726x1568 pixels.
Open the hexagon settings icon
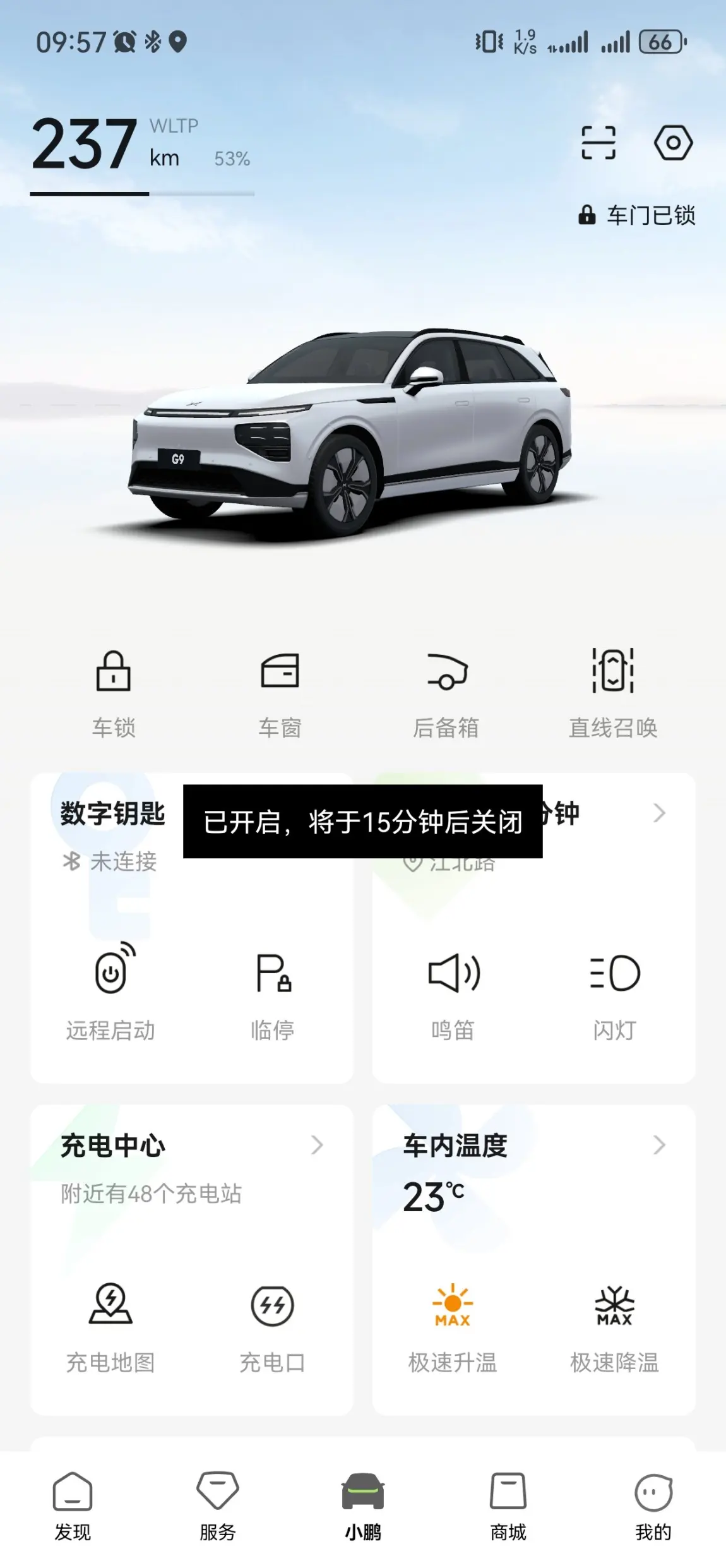click(673, 143)
